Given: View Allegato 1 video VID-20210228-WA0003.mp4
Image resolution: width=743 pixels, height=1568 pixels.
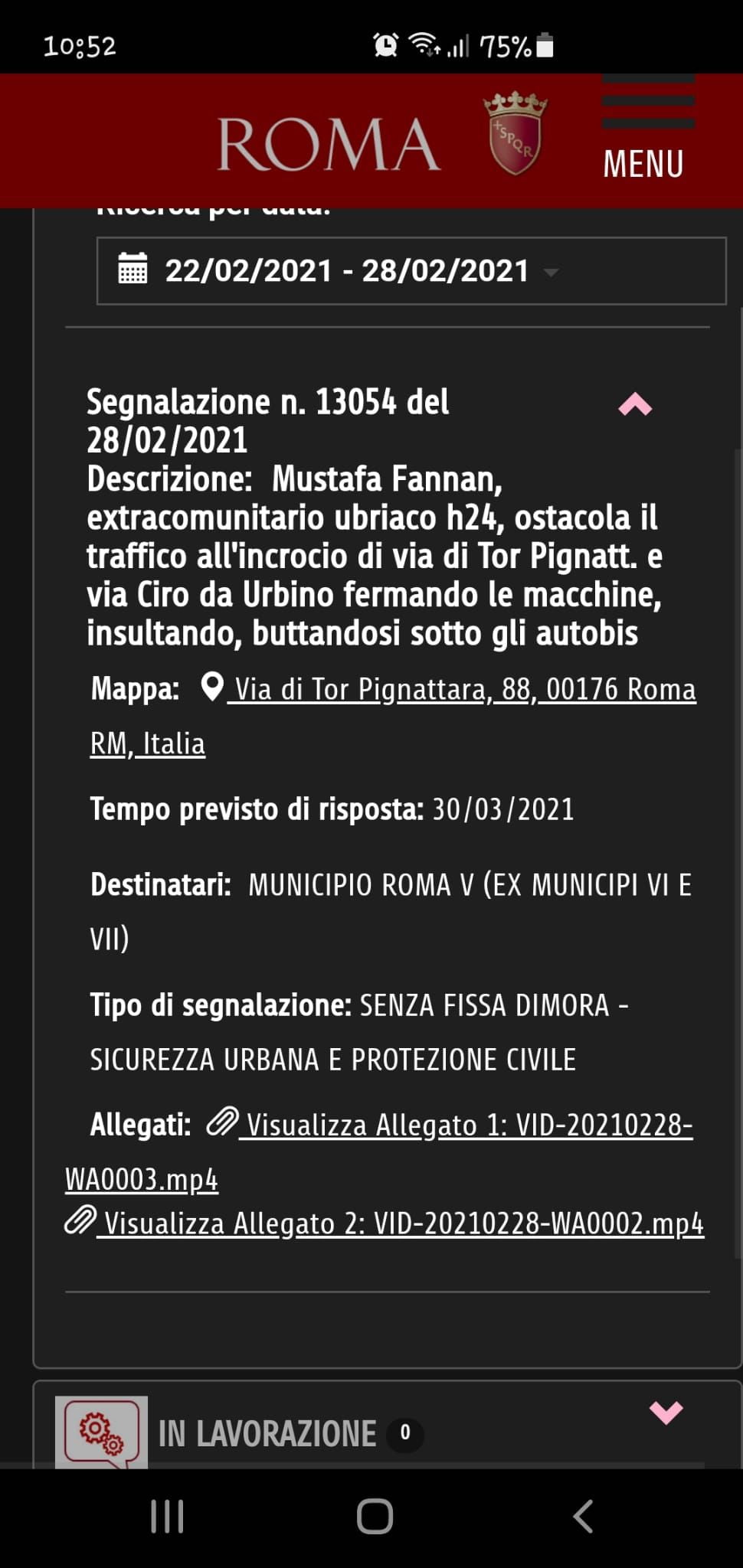Looking at the screenshot, I should [379, 1151].
